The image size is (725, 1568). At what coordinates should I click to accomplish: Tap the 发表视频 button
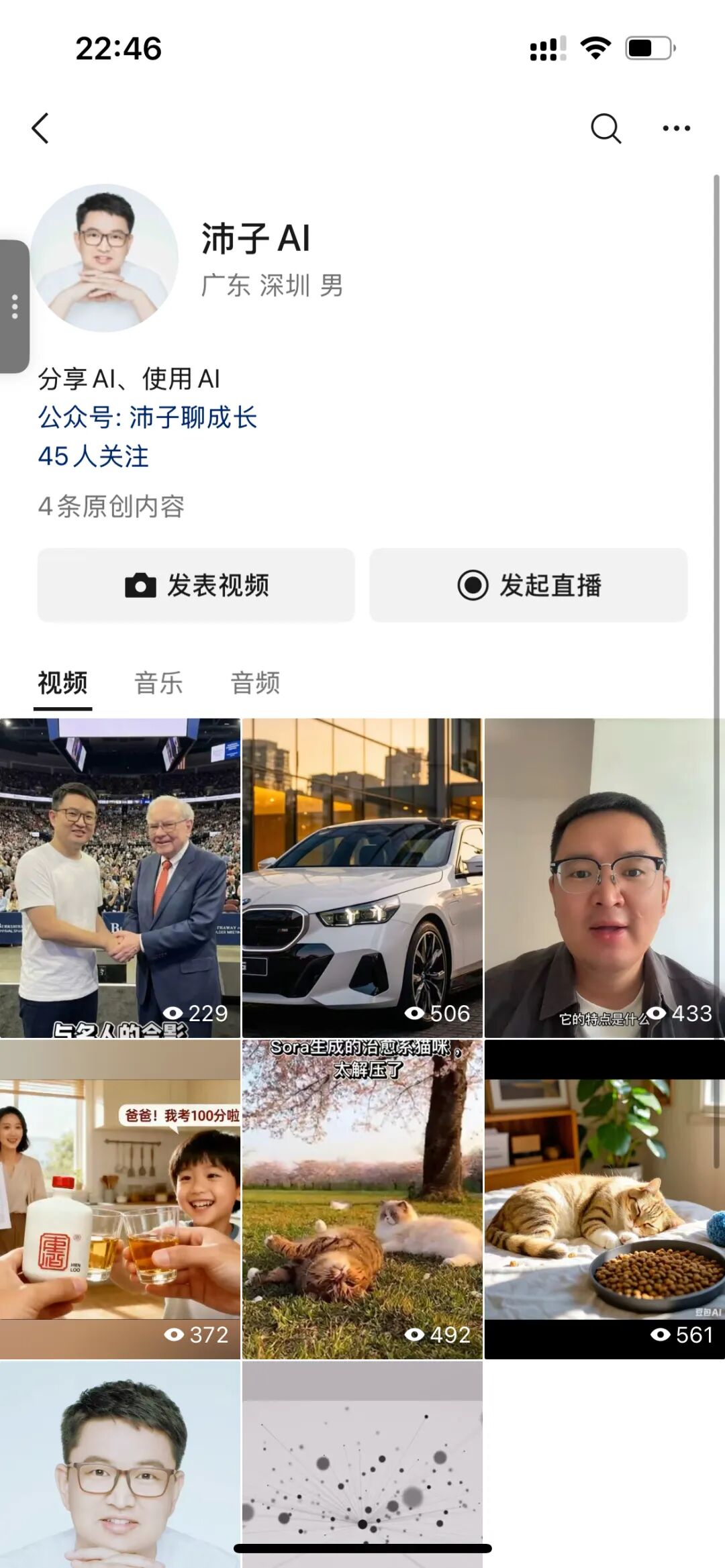click(x=196, y=585)
